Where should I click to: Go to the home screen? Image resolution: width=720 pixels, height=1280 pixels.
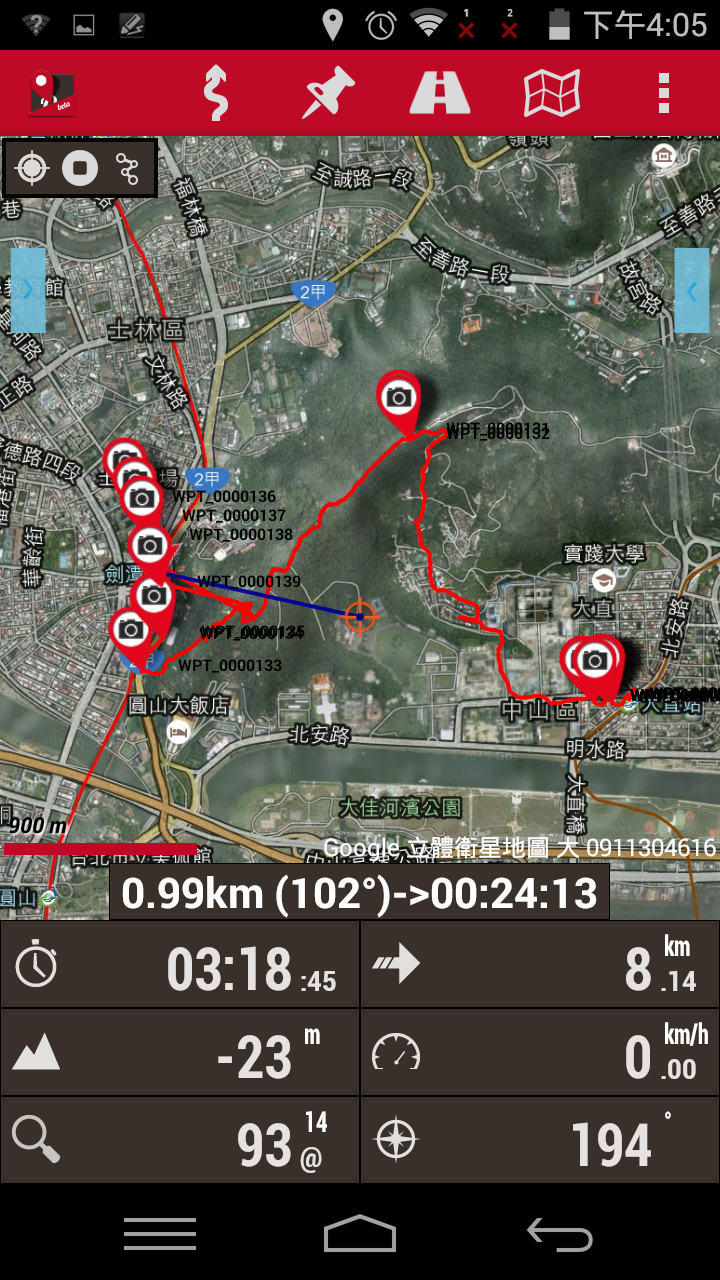coord(360,1235)
